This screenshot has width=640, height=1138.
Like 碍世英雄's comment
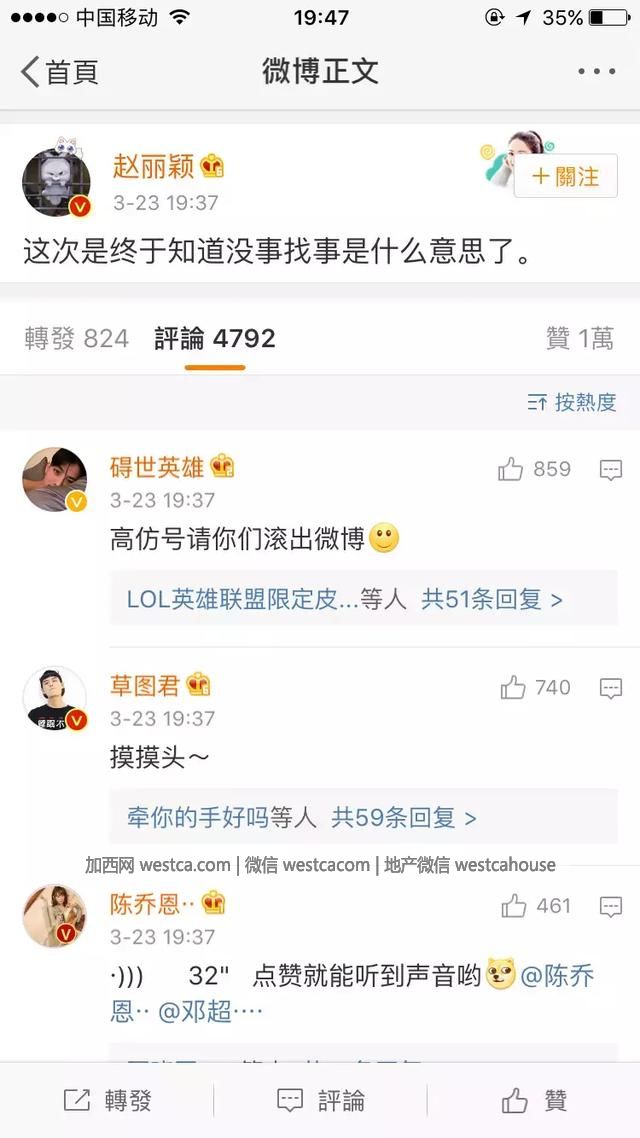[x=512, y=469]
